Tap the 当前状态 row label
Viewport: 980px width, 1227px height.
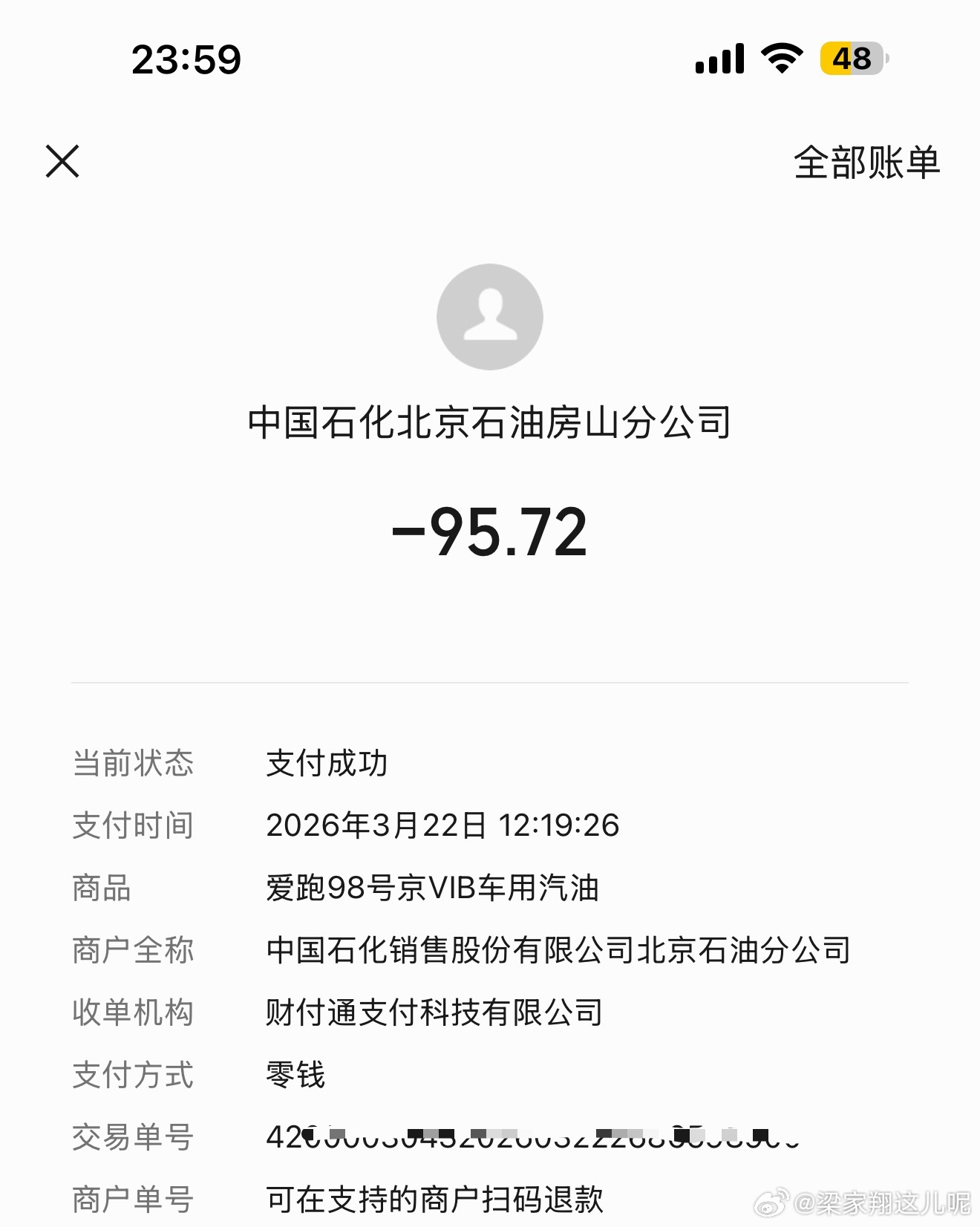coord(134,763)
